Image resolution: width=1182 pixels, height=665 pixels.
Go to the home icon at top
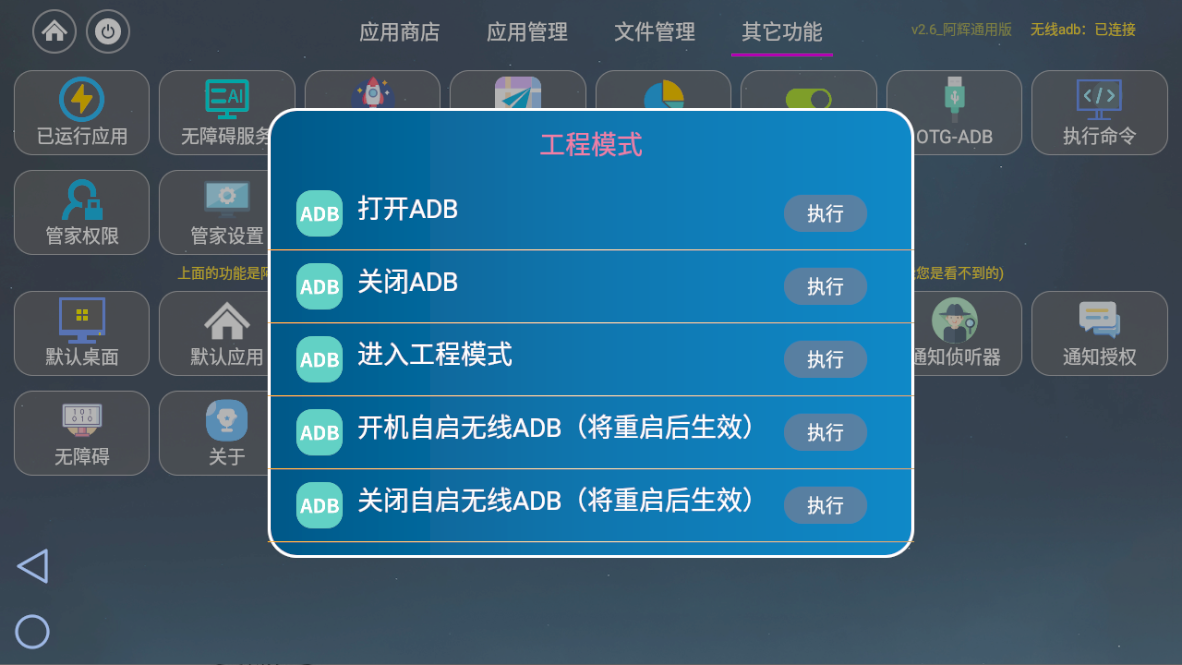[x=54, y=31]
